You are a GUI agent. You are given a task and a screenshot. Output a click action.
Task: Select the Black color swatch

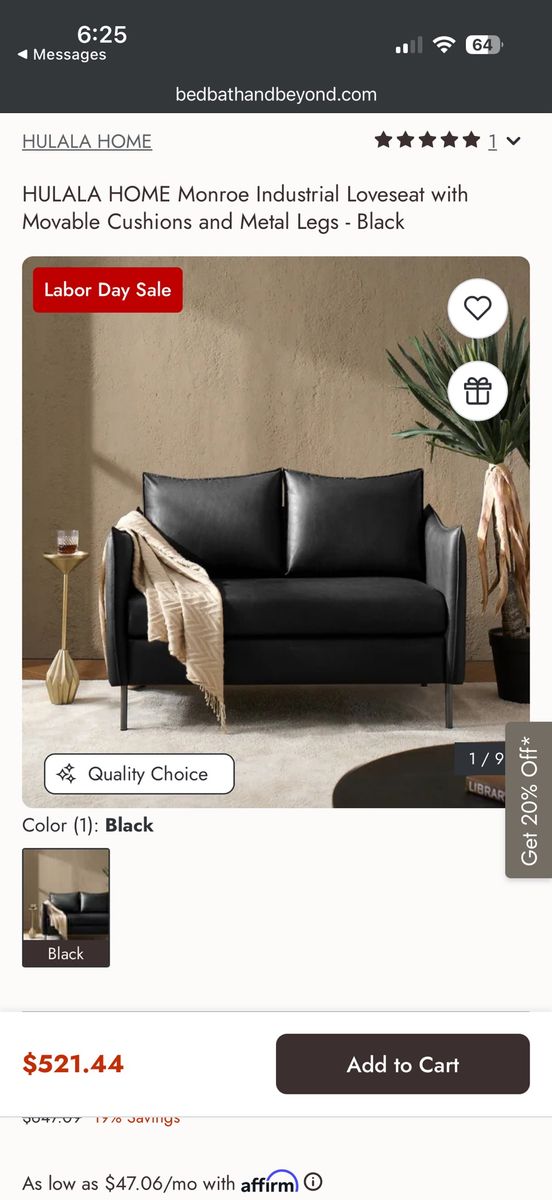click(x=66, y=908)
